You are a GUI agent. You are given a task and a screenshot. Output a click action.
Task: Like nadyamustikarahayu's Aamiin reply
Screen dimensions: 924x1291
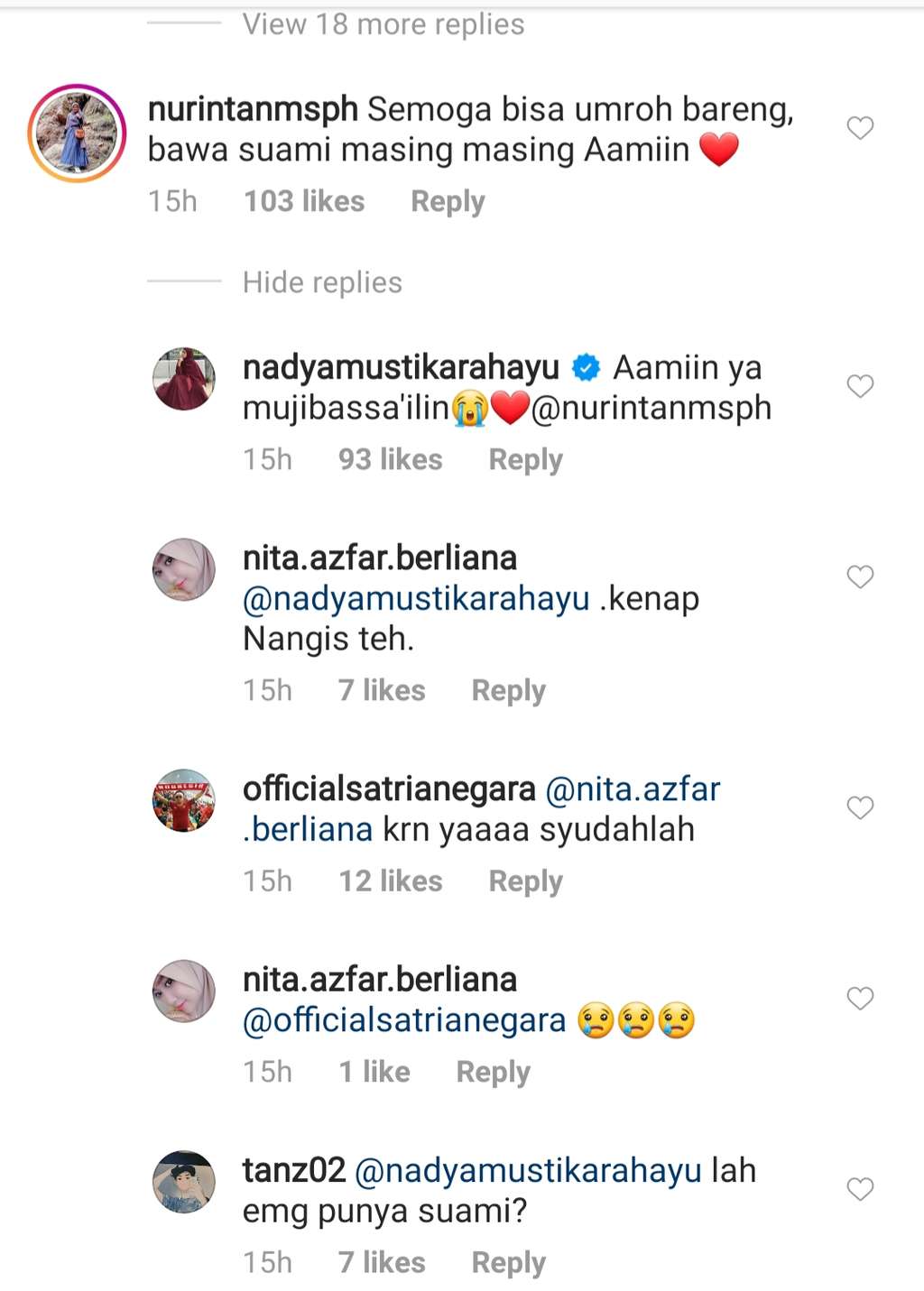860,386
